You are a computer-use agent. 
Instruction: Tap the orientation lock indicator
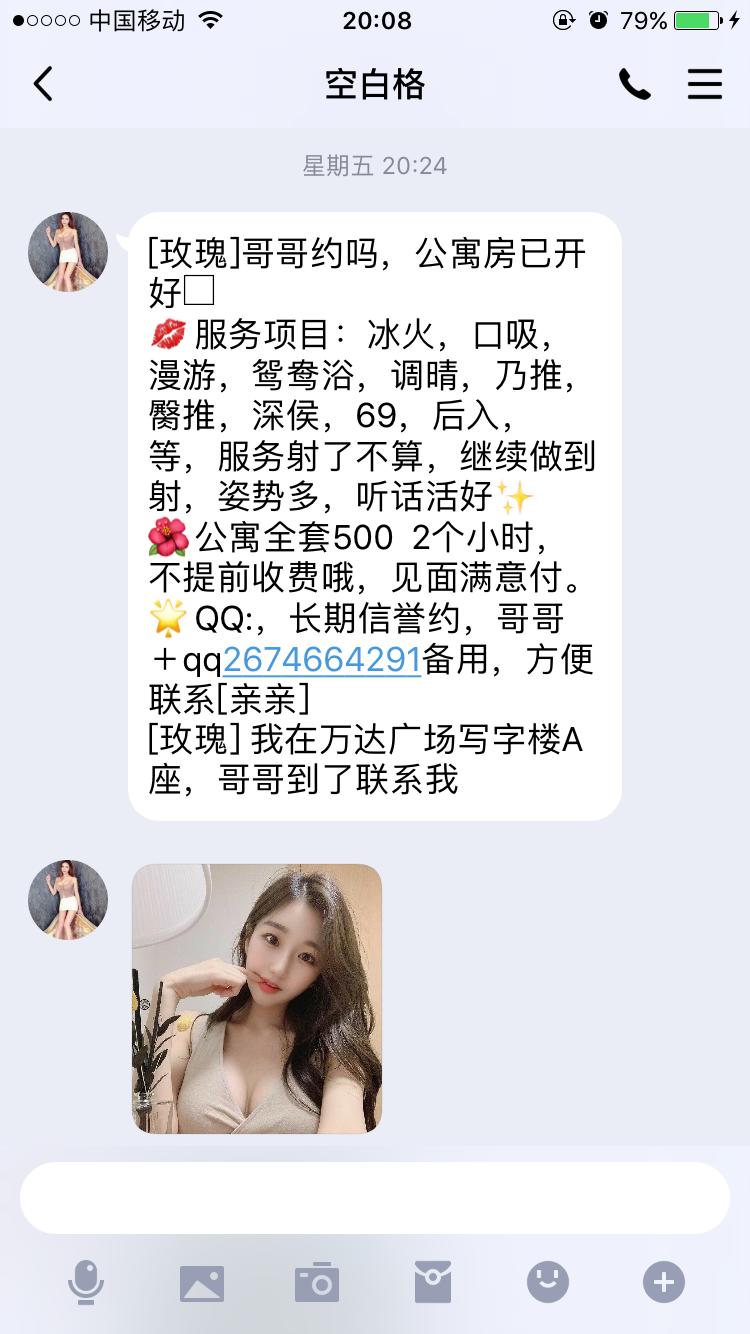564,18
